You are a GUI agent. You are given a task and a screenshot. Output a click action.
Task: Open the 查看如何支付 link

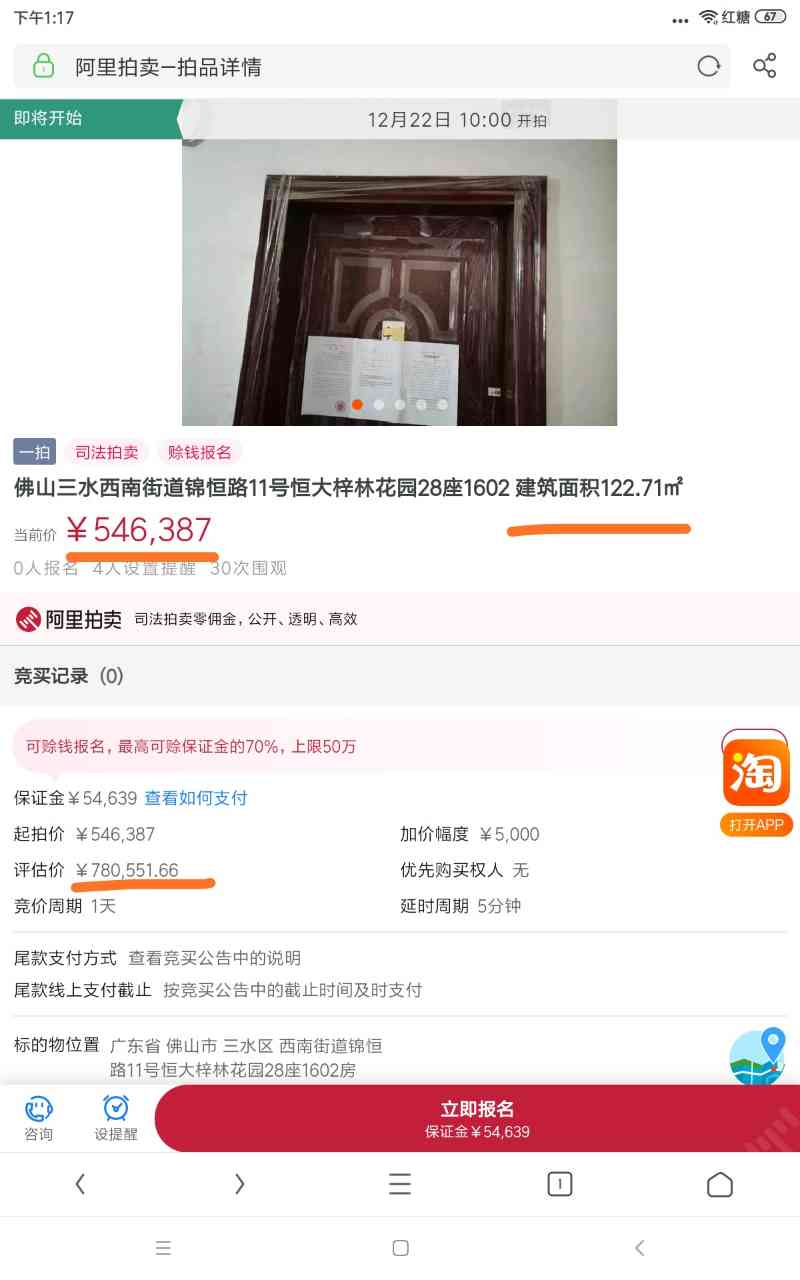tap(196, 798)
